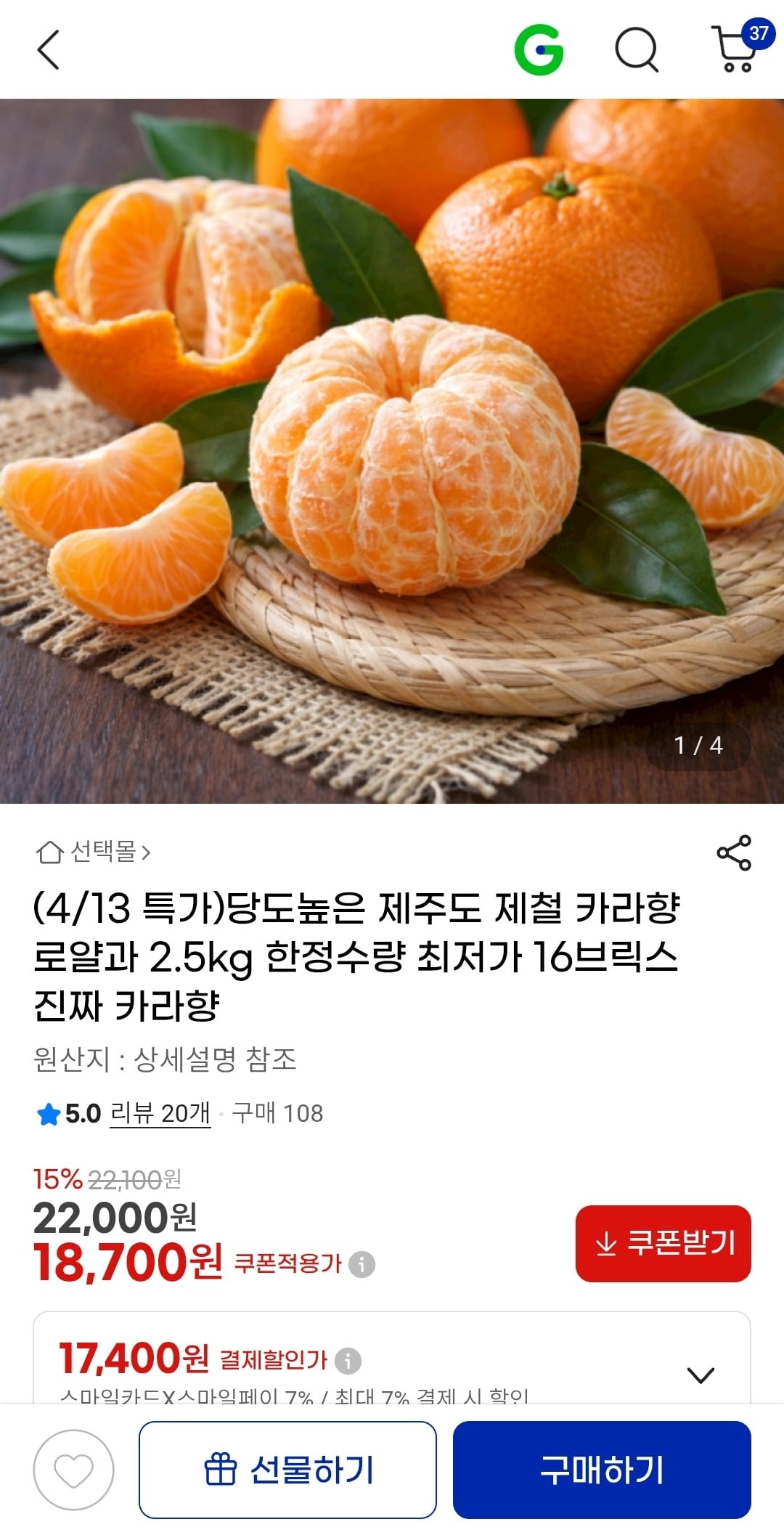Open the tangerine product photo

tap(392, 450)
